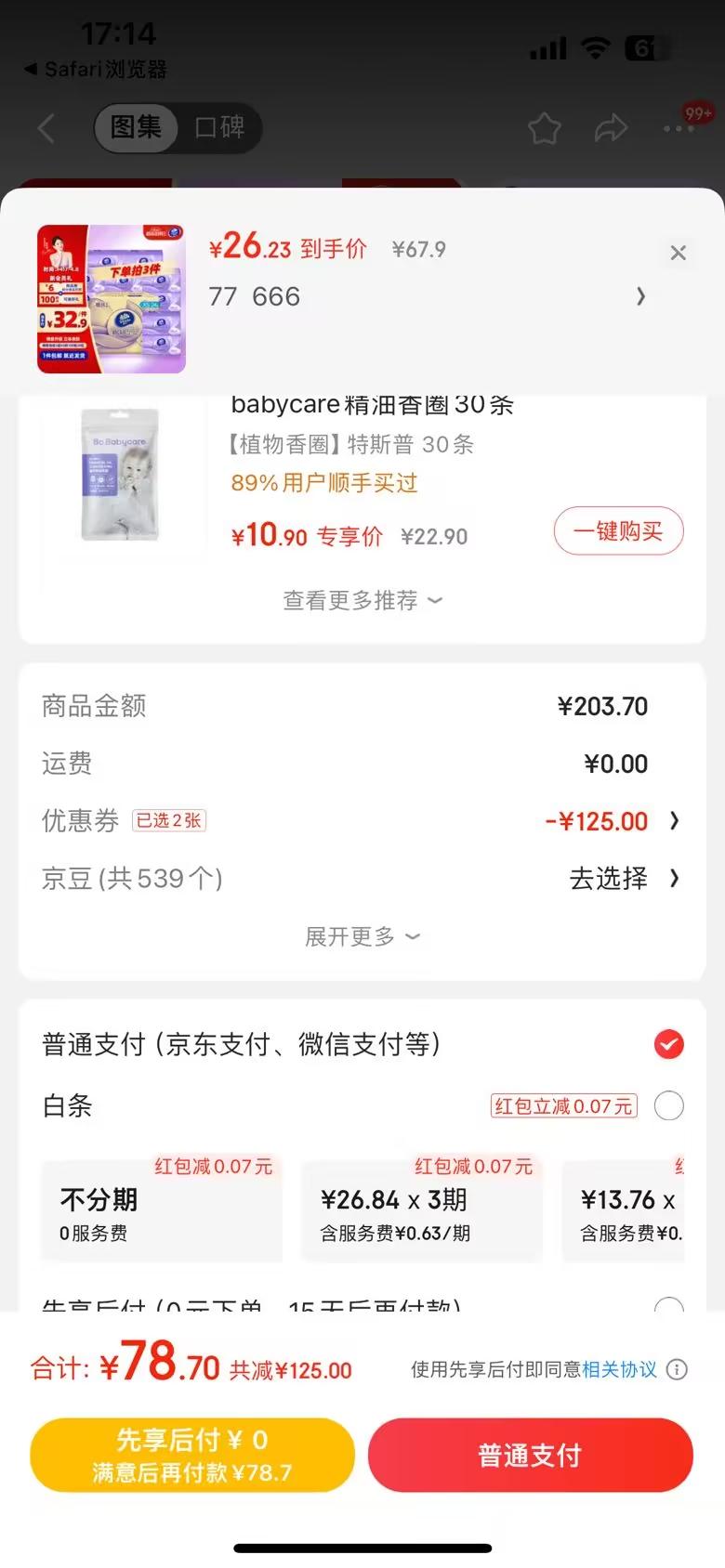Show info about 先享后付 agreement
Screen dimensions: 725x1568
click(x=678, y=1369)
